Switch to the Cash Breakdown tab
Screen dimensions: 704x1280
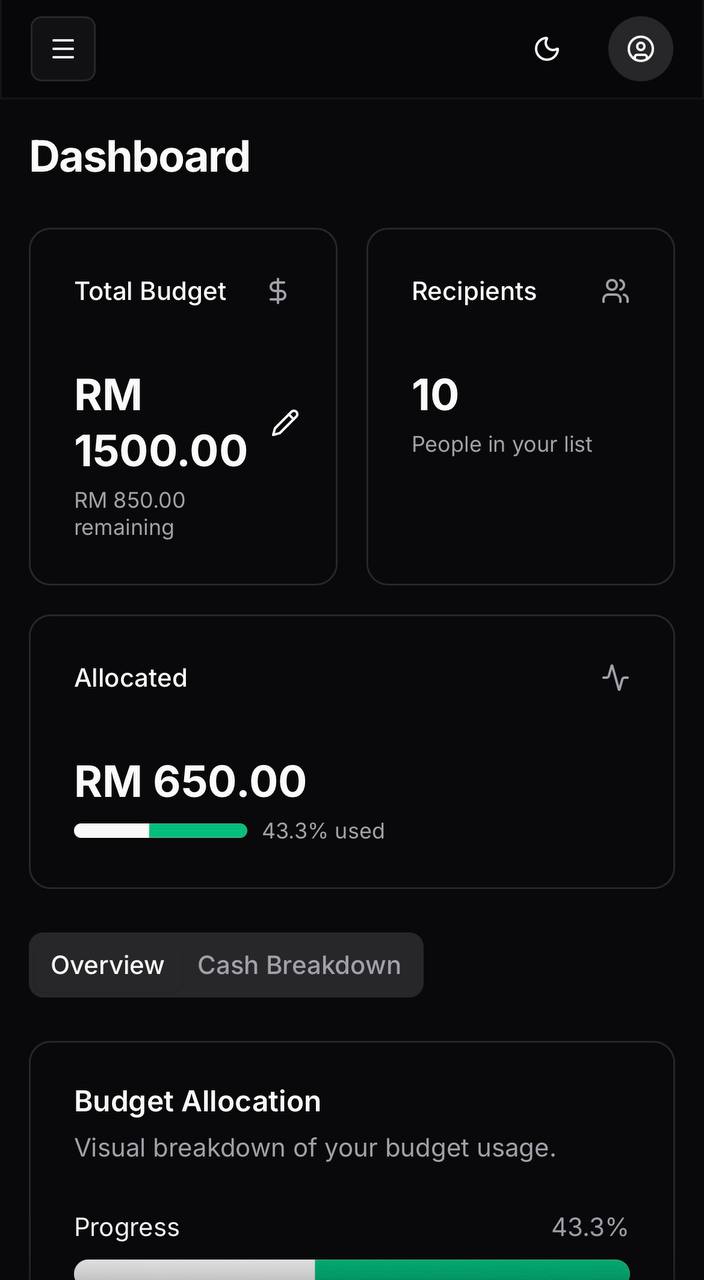pos(299,965)
